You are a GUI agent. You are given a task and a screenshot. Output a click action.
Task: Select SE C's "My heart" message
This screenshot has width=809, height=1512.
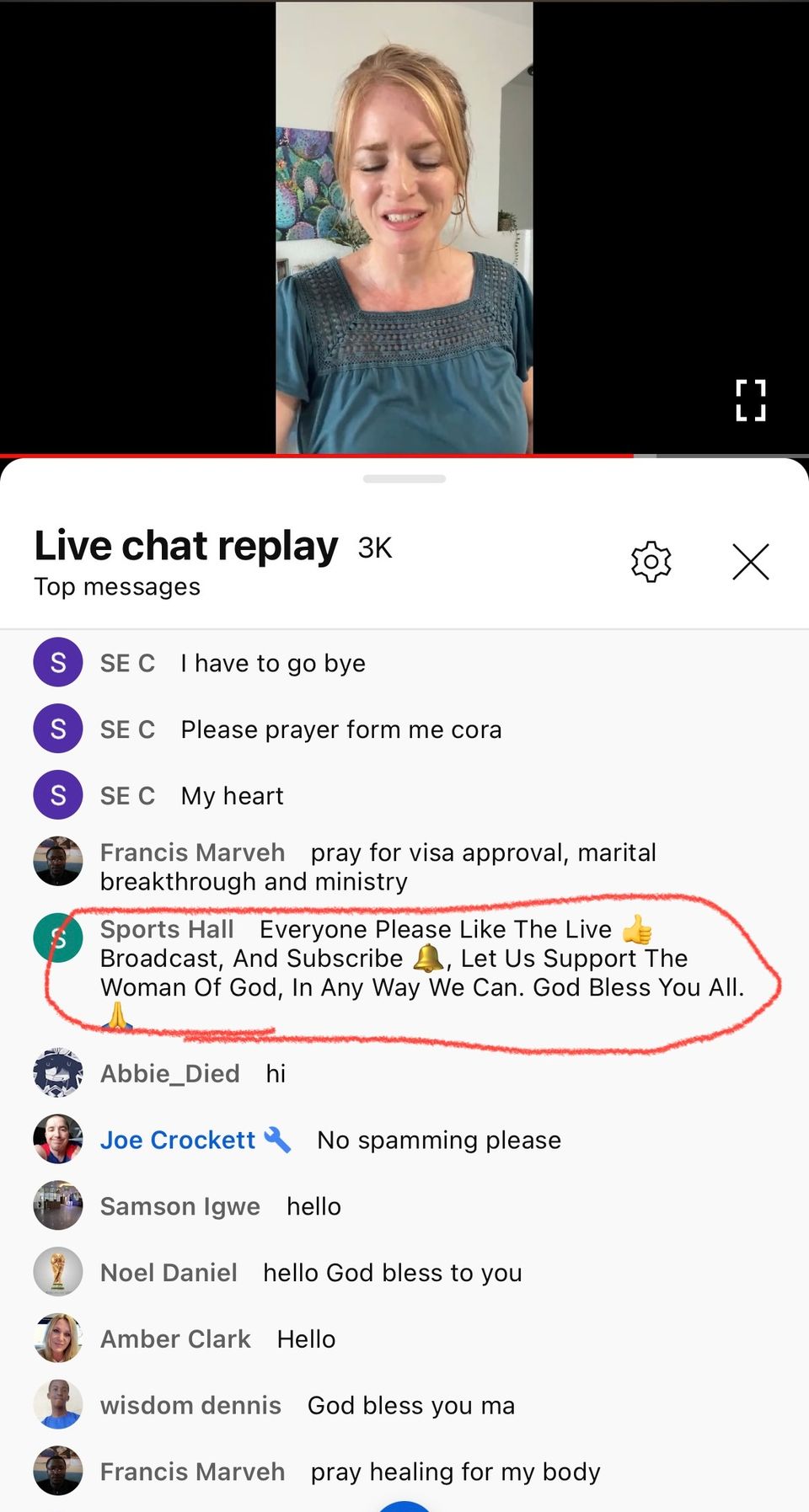tap(232, 796)
